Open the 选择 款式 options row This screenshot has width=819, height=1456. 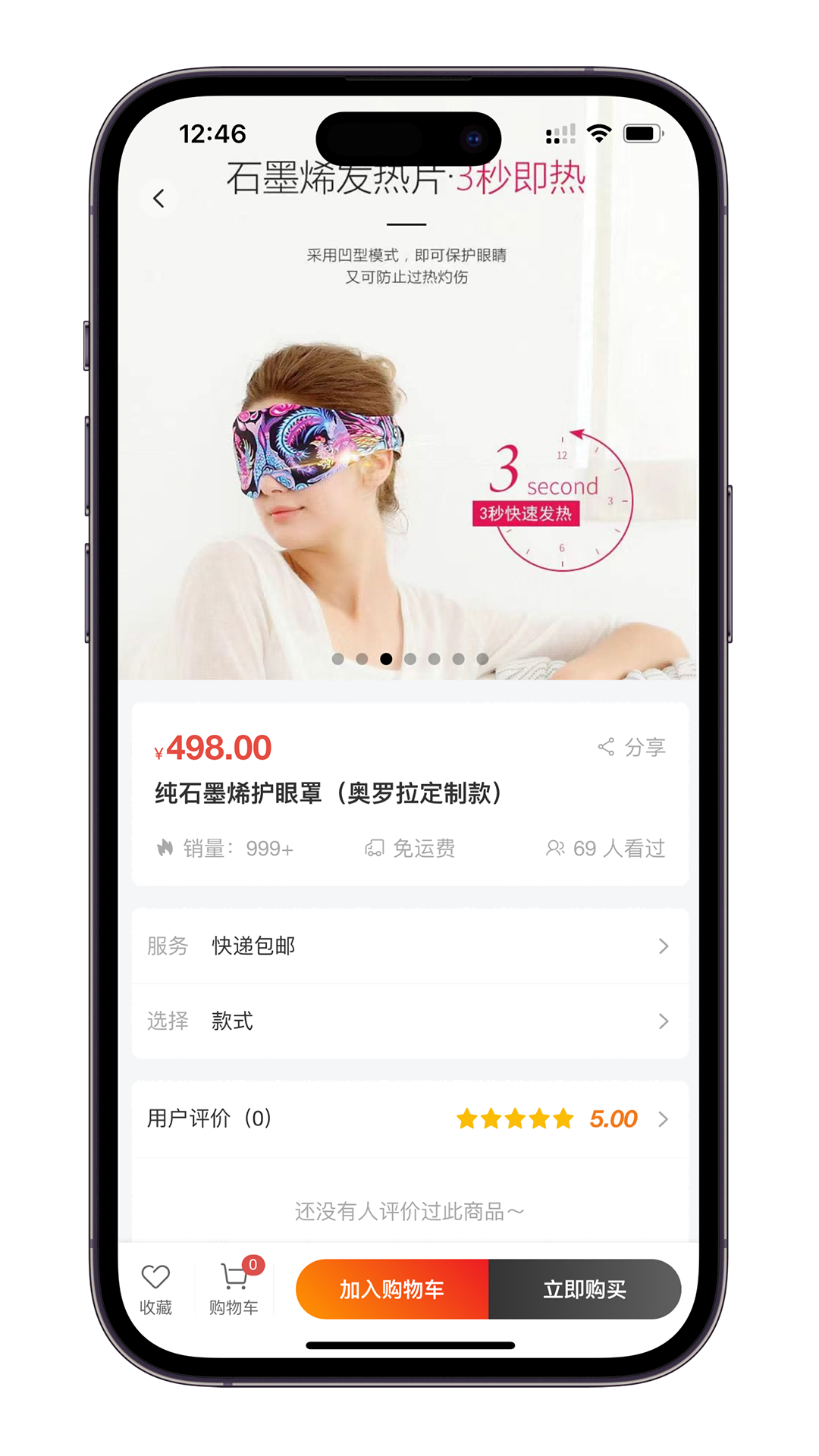(x=409, y=1021)
